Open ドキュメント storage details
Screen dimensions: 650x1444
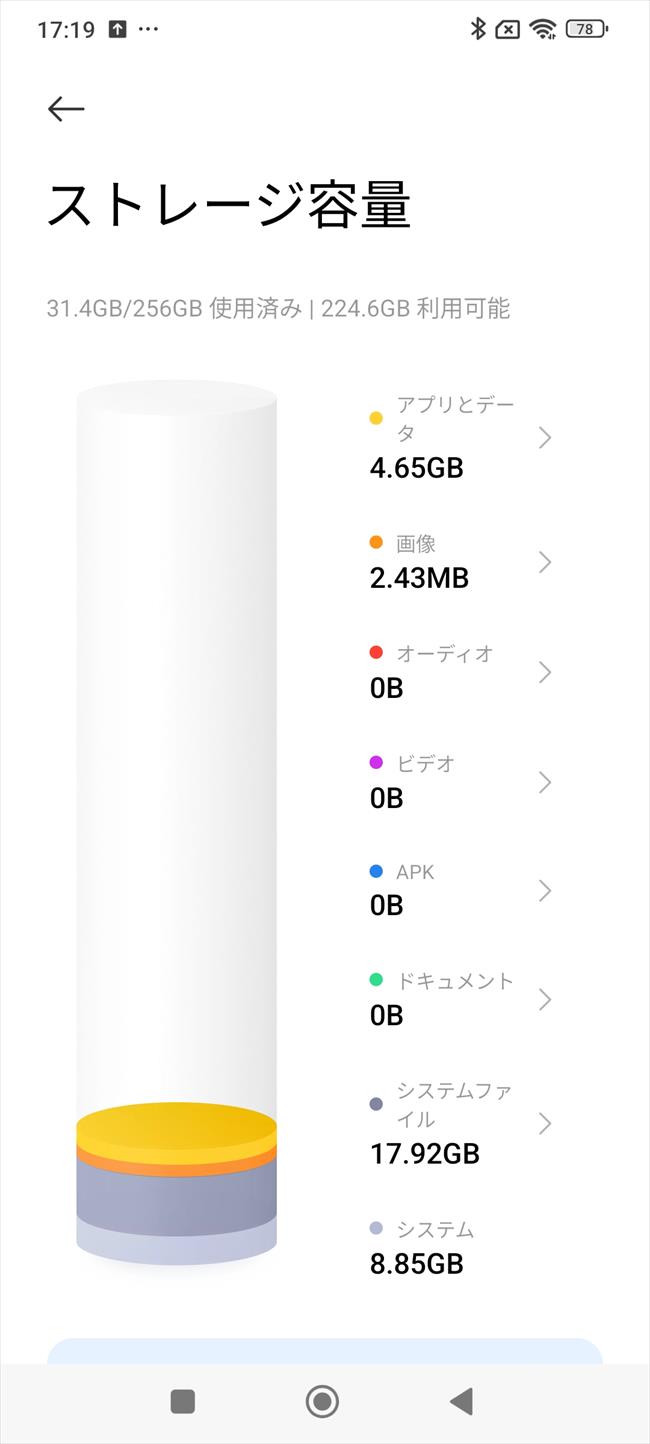pyautogui.click(x=461, y=999)
